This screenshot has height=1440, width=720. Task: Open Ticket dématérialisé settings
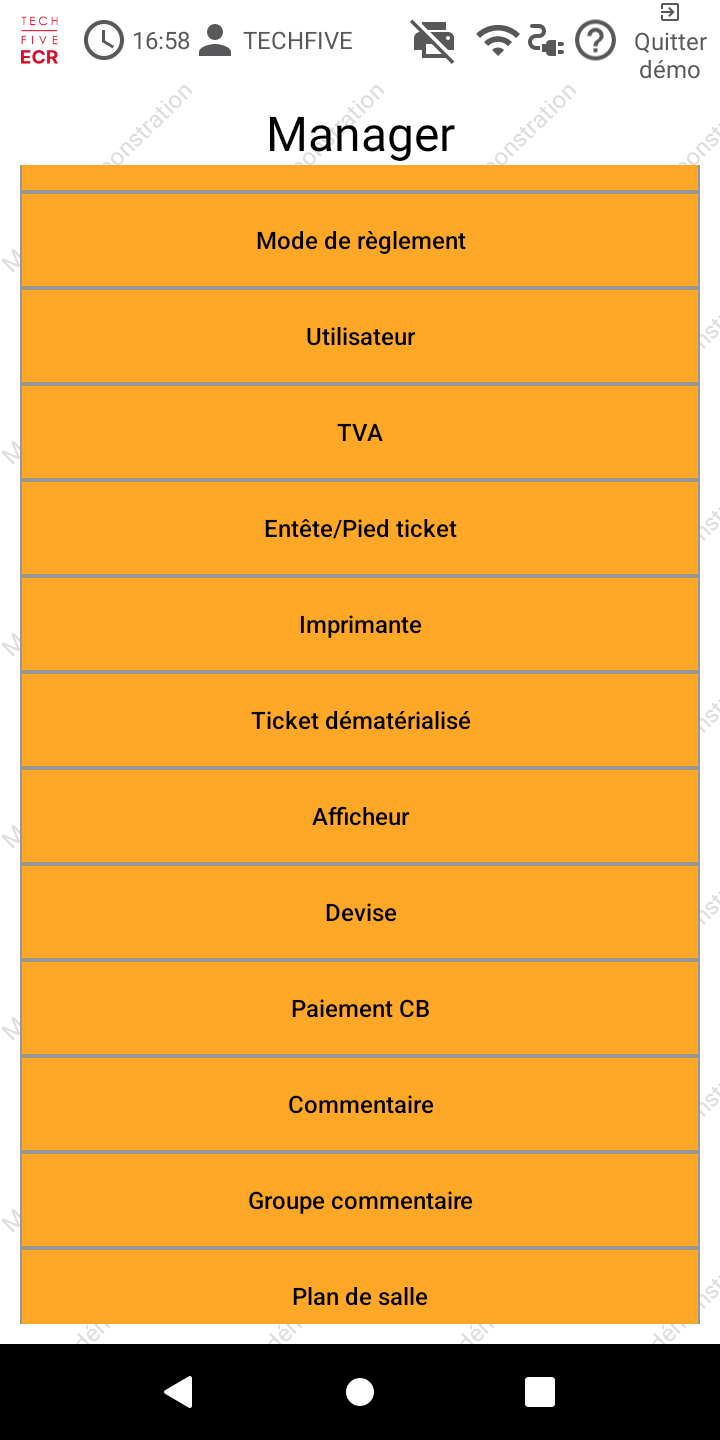pyautogui.click(x=360, y=721)
